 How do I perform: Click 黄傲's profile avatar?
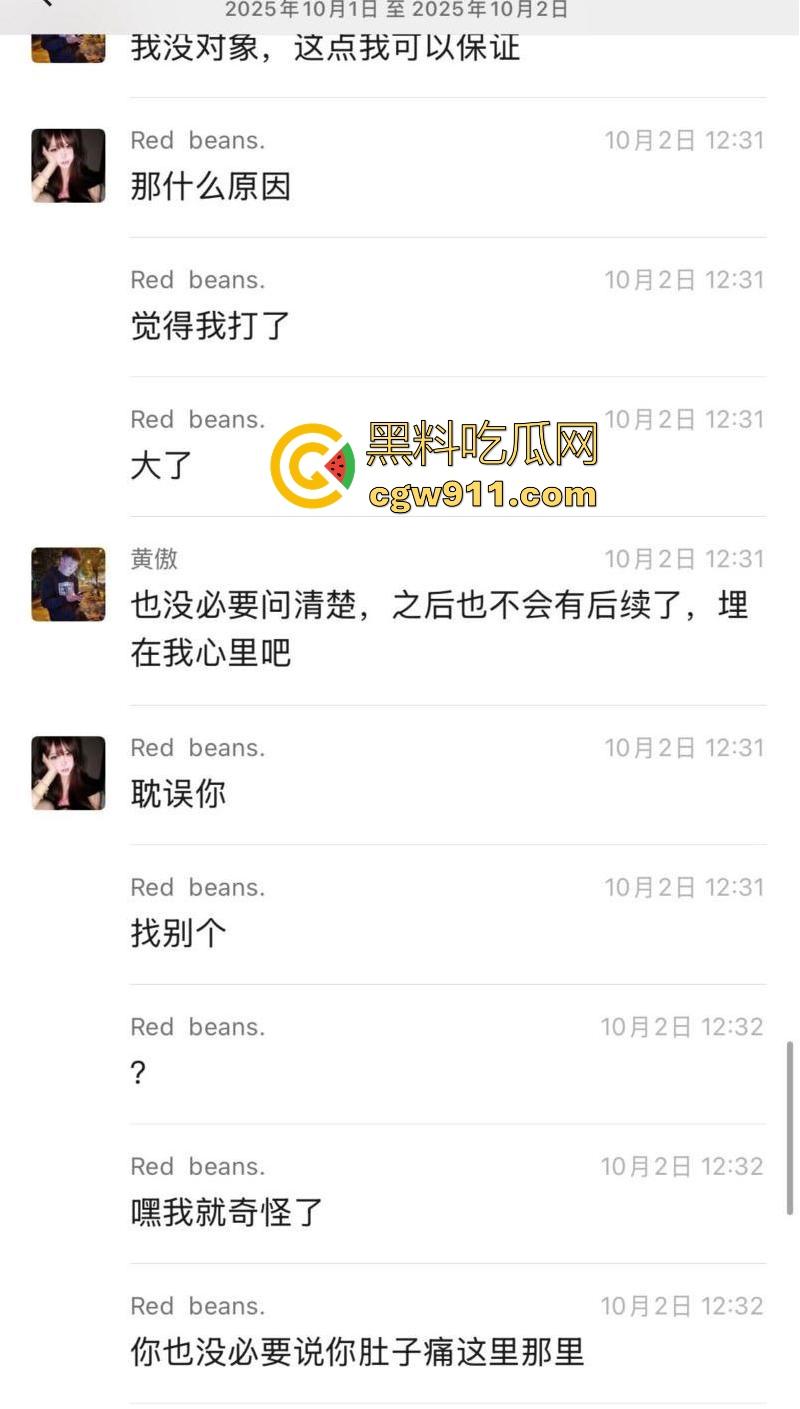(68, 586)
